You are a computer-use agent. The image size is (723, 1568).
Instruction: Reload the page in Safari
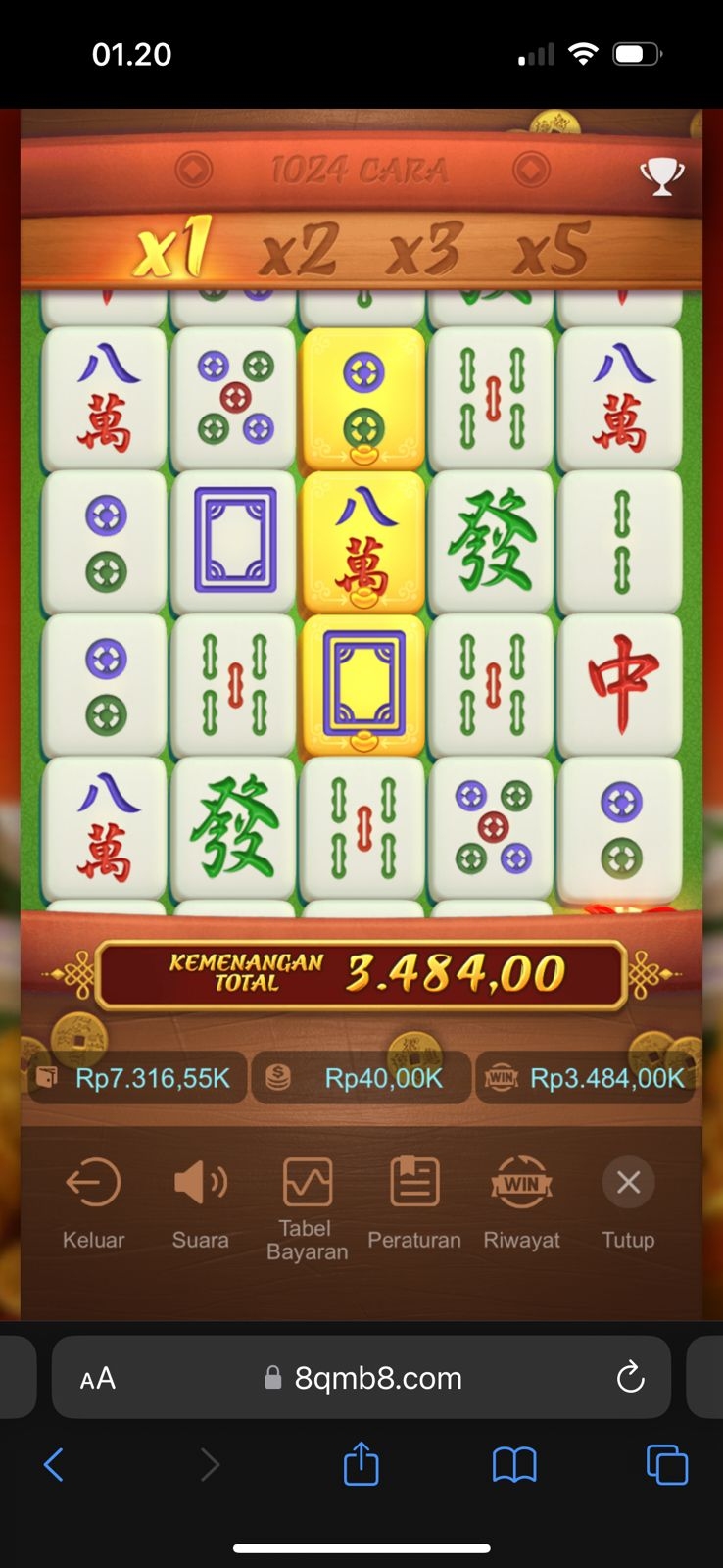630,1377
